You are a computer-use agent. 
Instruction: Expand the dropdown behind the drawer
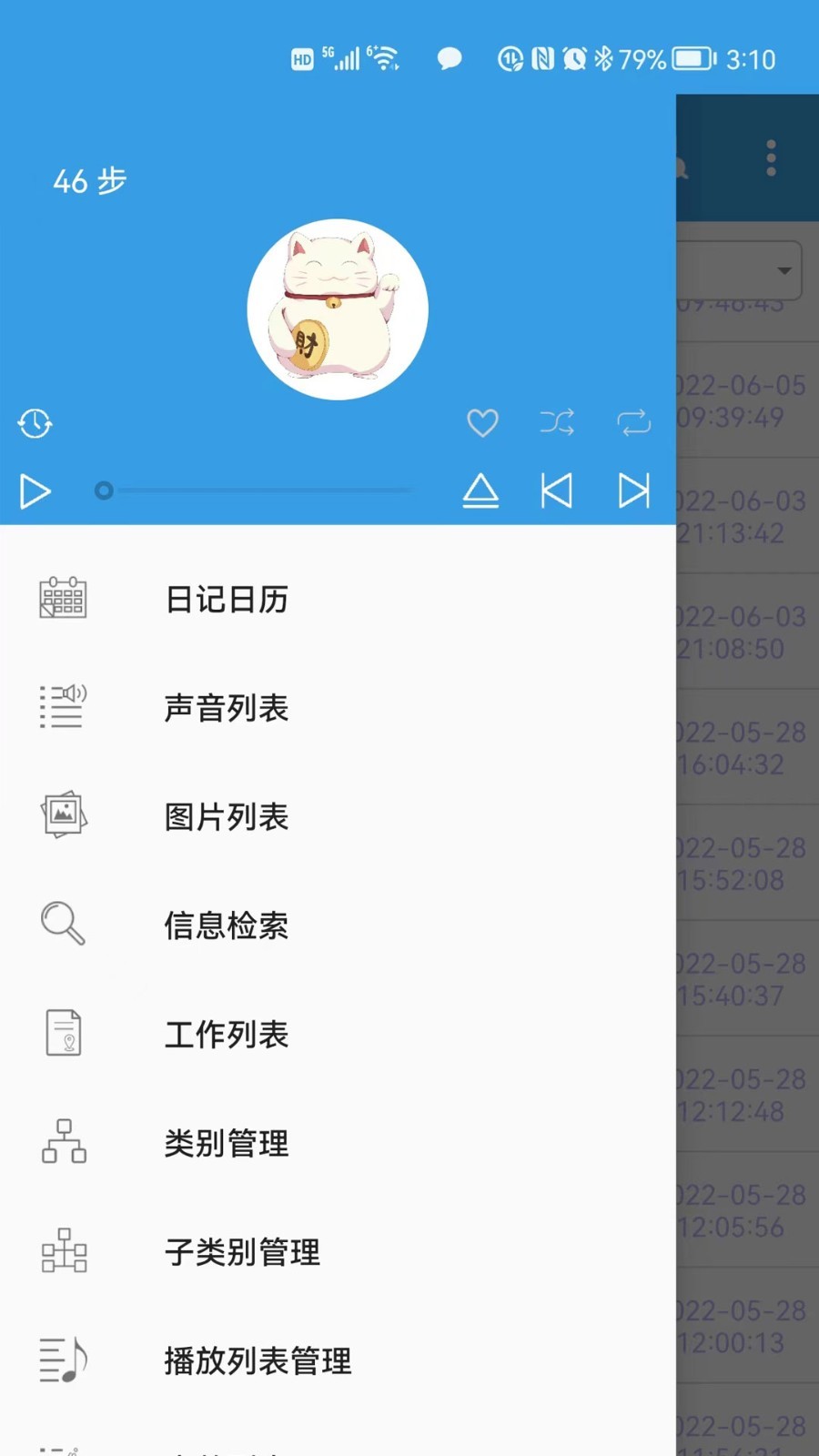click(x=742, y=270)
